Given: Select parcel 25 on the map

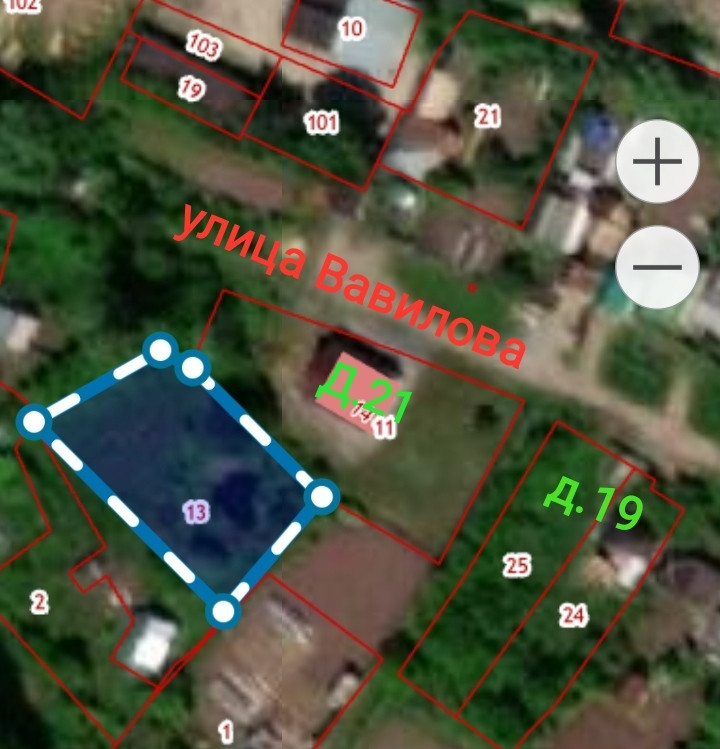Looking at the screenshot, I should point(516,565).
